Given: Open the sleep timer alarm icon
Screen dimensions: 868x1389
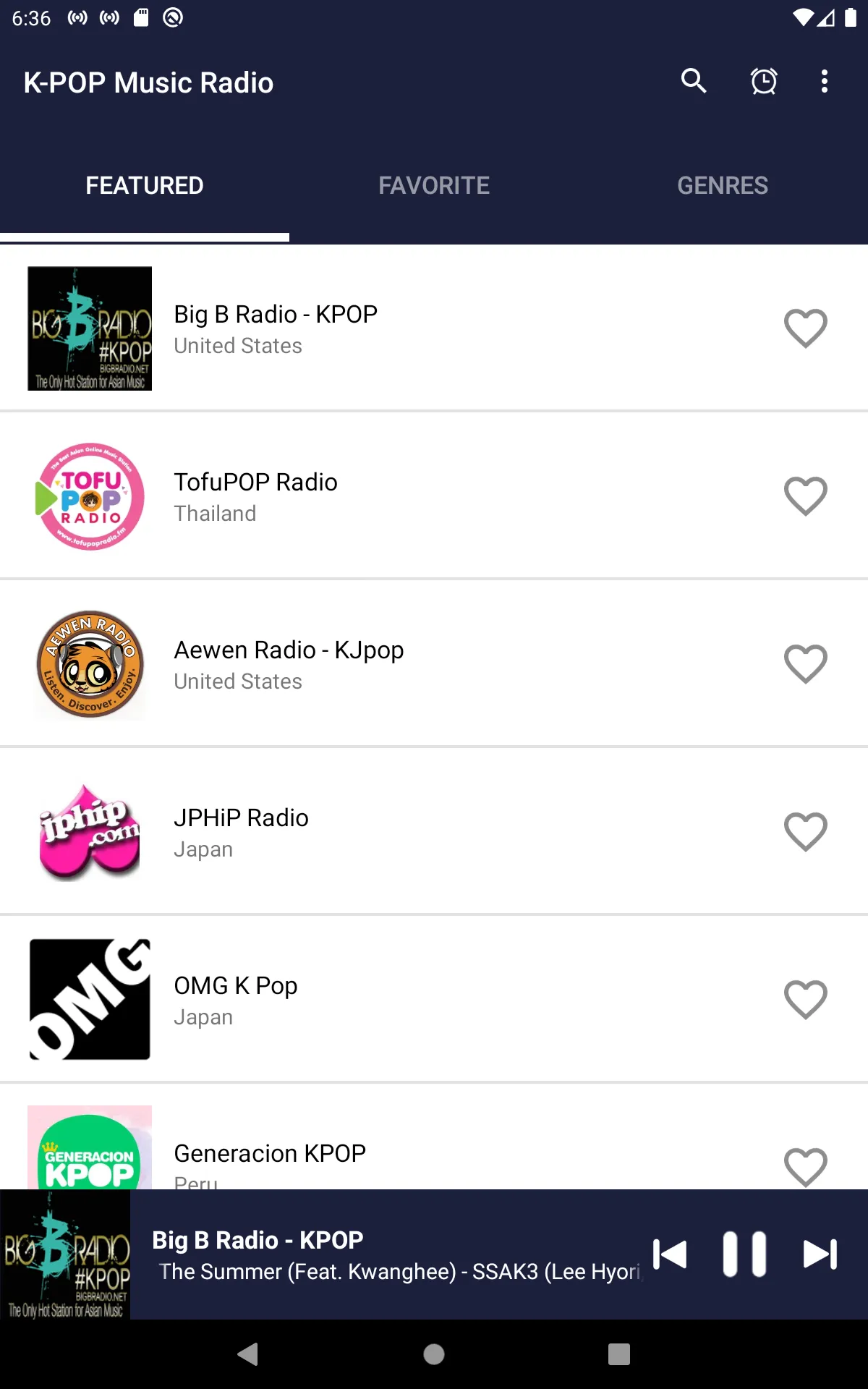Looking at the screenshot, I should (x=764, y=81).
